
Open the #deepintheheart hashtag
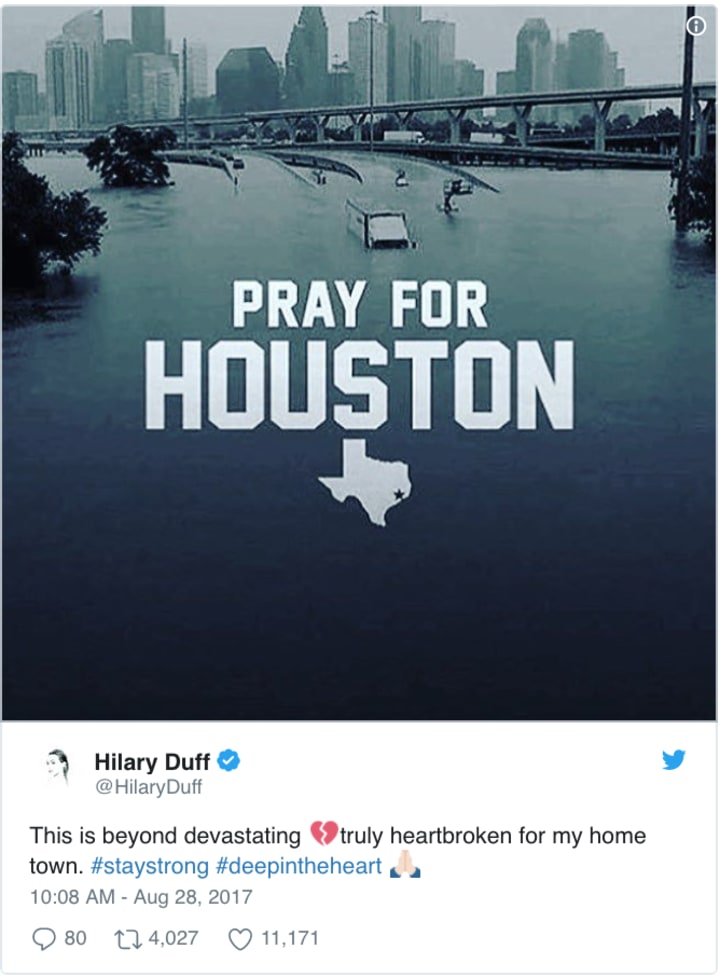(299, 866)
